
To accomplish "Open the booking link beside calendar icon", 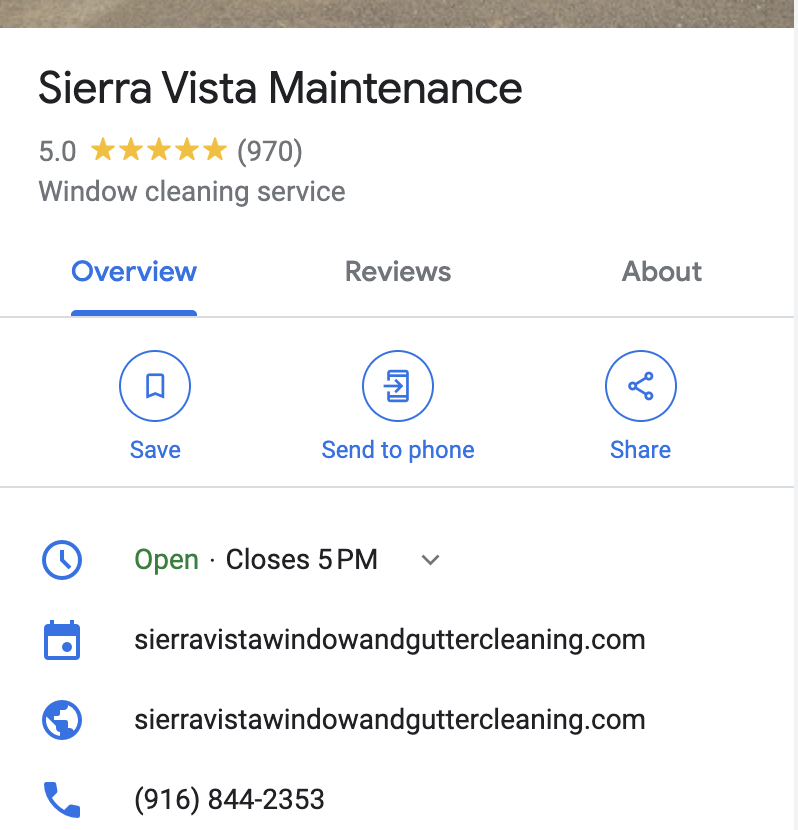I will tap(389, 640).
